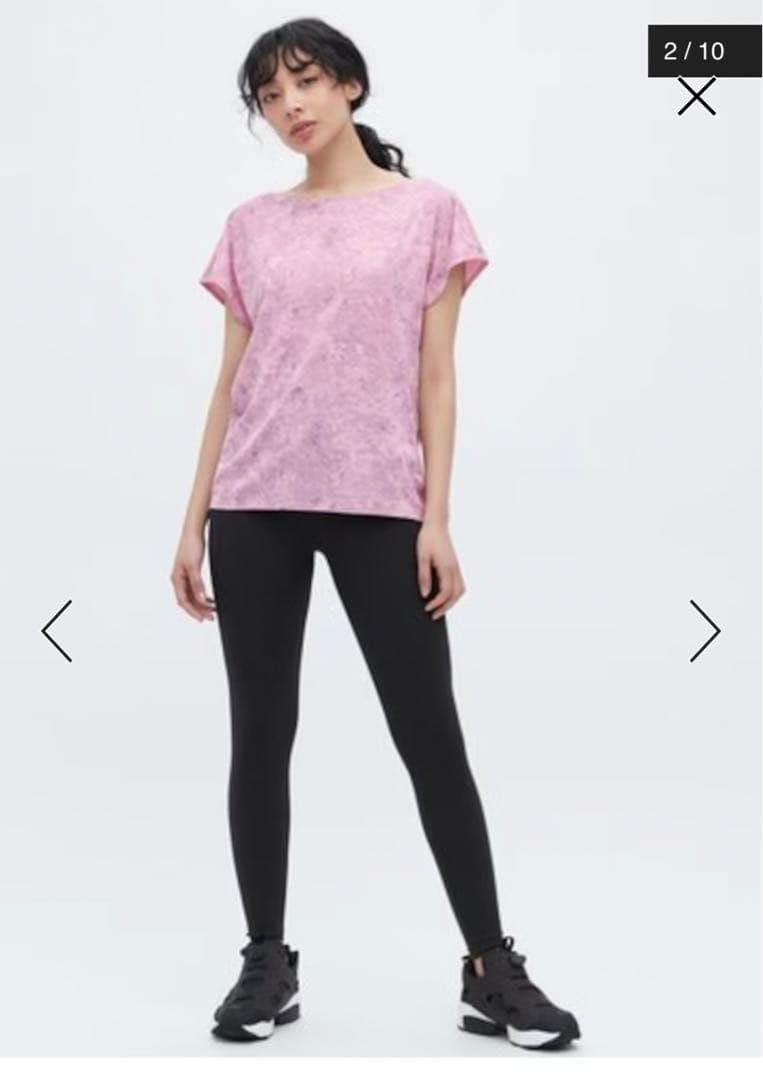This screenshot has height=1080, width=763.
Task: Go to the previous product image
Action: 57,631
